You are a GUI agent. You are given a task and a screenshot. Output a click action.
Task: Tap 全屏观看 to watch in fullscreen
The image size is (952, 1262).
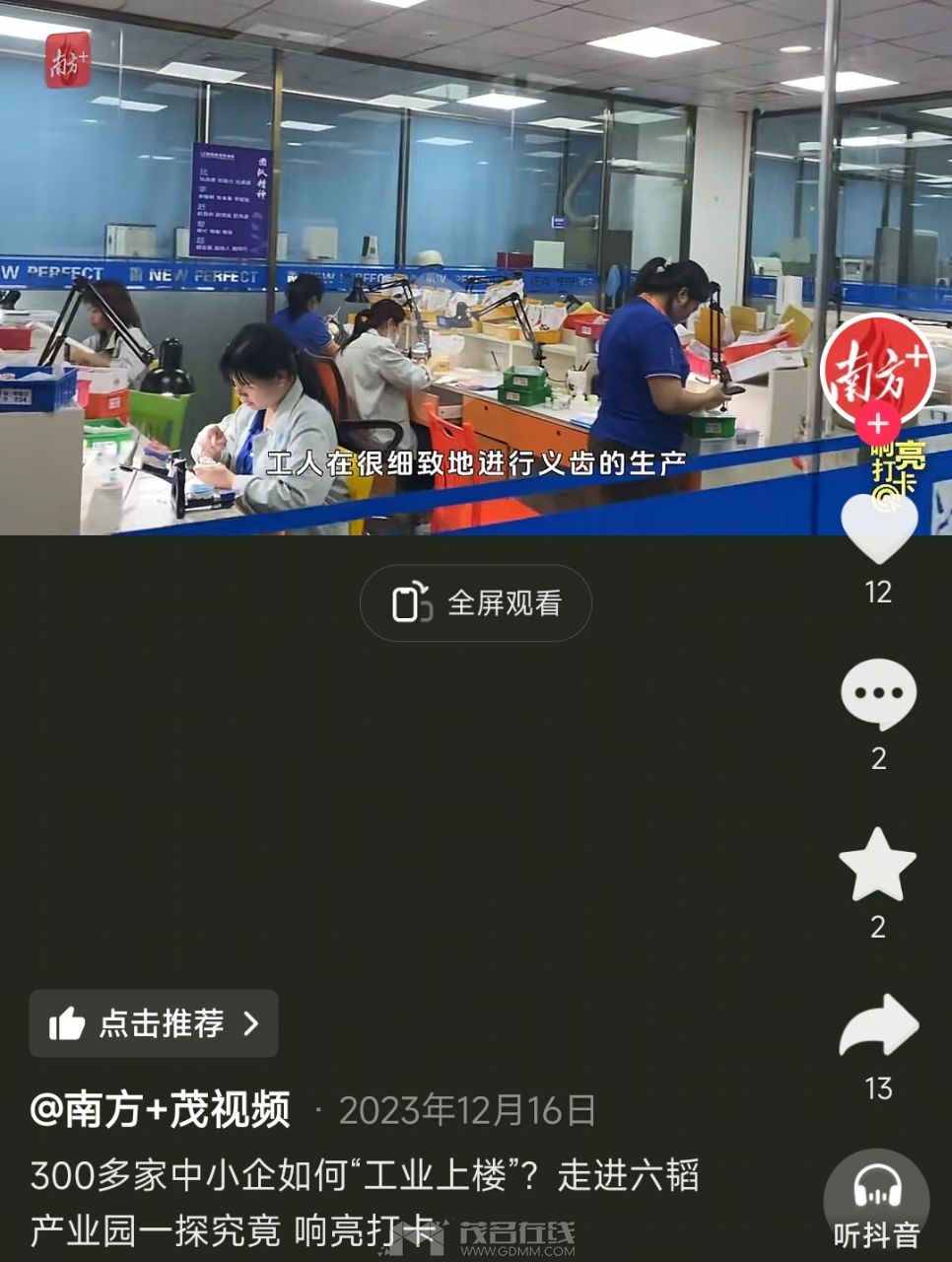(476, 603)
